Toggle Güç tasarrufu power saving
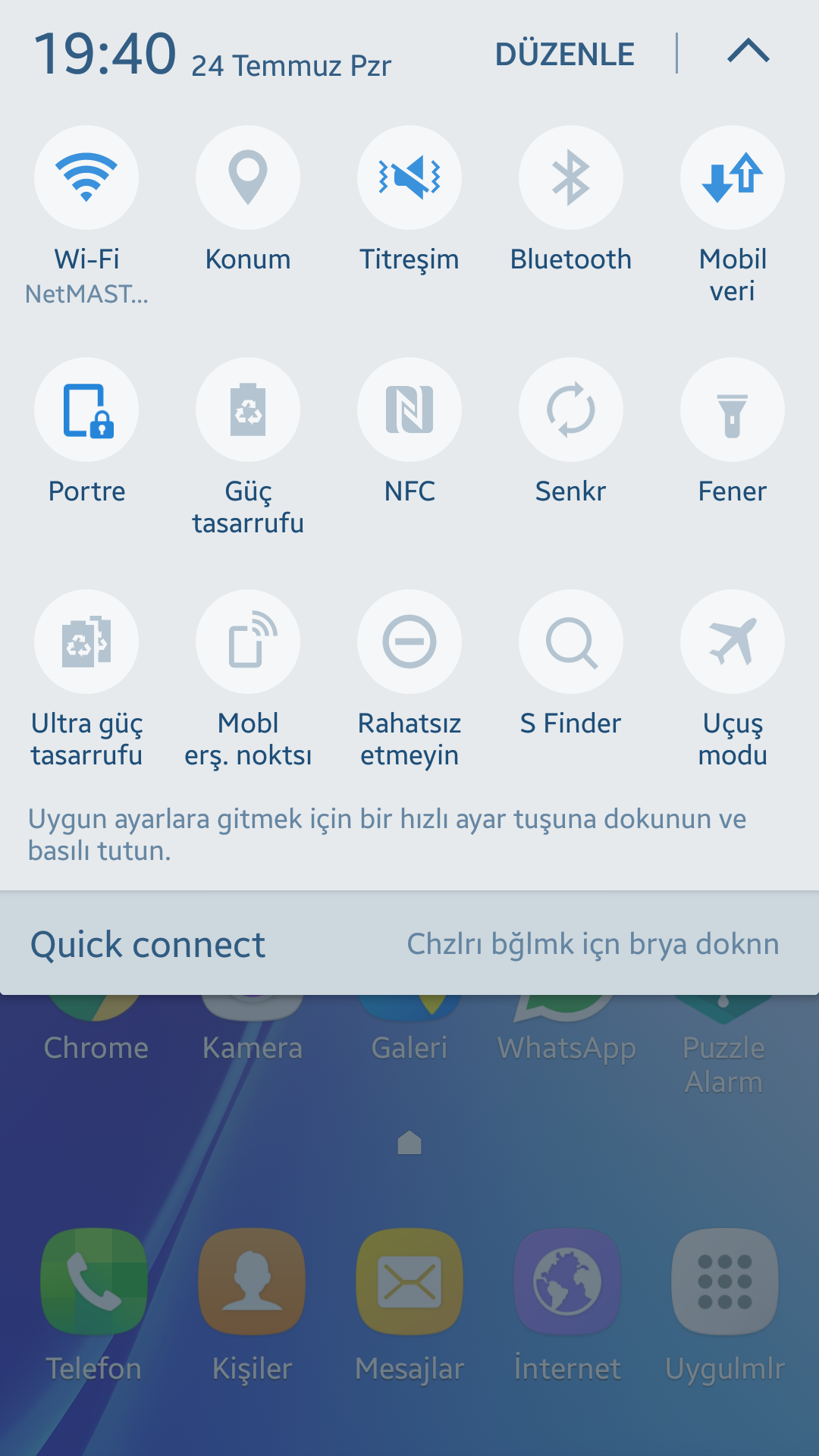Image resolution: width=819 pixels, height=1456 pixels. click(x=249, y=409)
